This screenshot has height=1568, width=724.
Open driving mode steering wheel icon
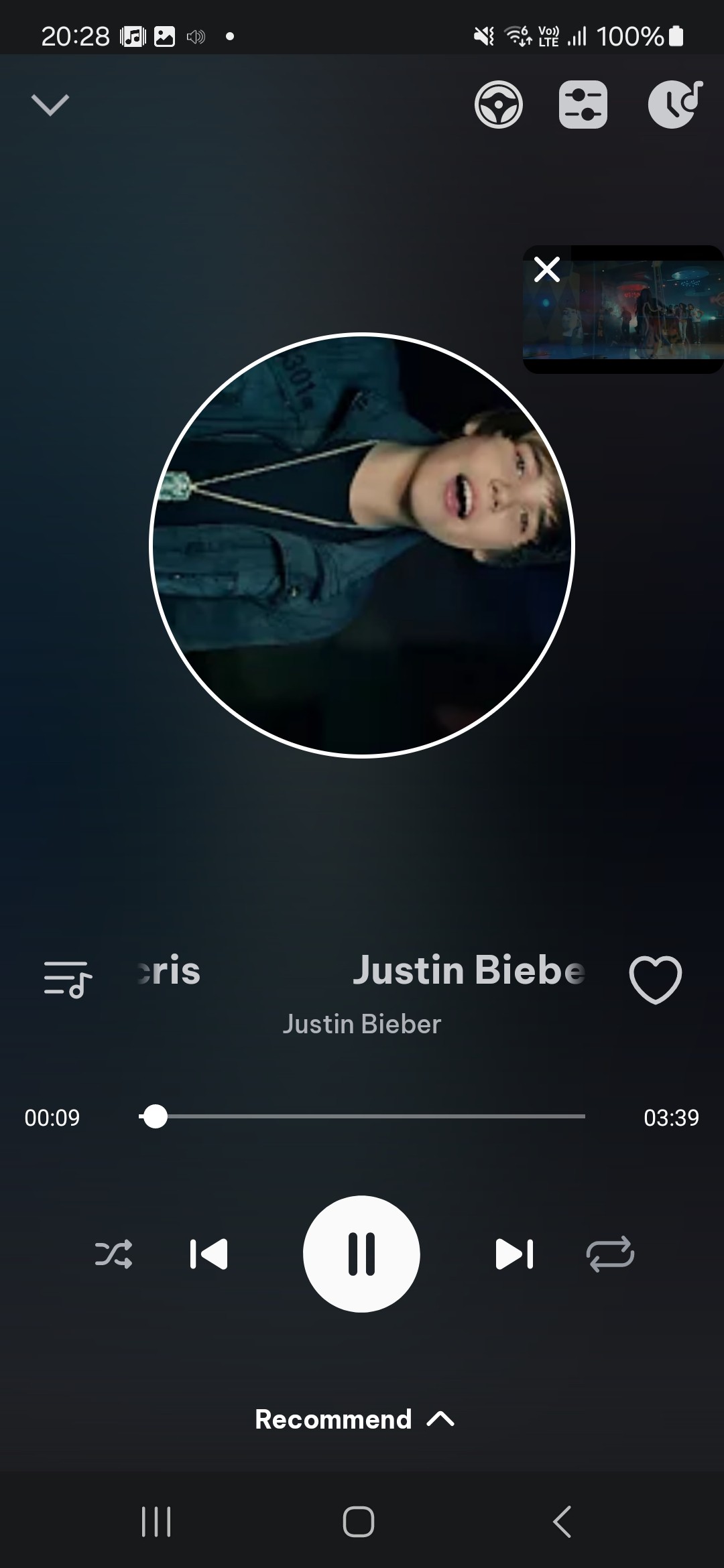pyautogui.click(x=499, y=105)
